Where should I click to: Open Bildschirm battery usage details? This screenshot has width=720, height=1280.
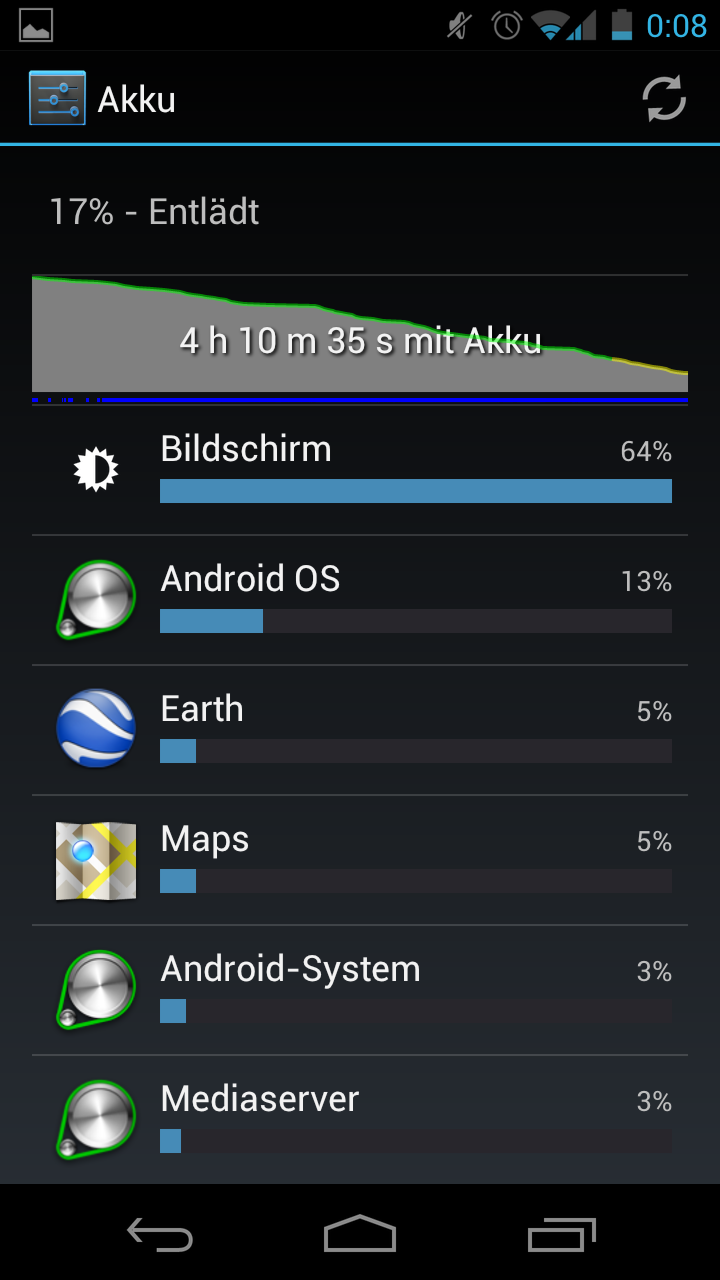click(360, 470)
